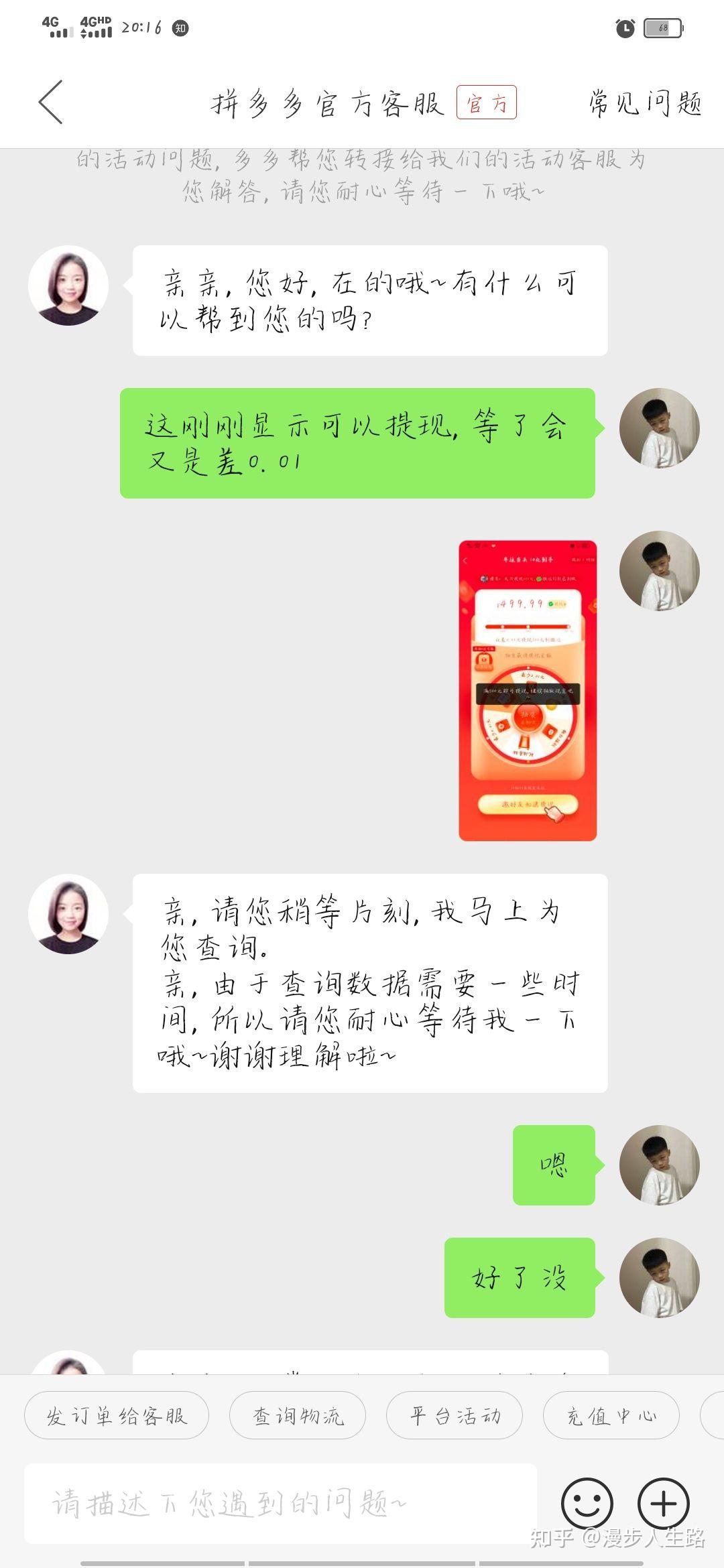Open the plus attachment menu

pyautogui.click(x=664, y=1504)
